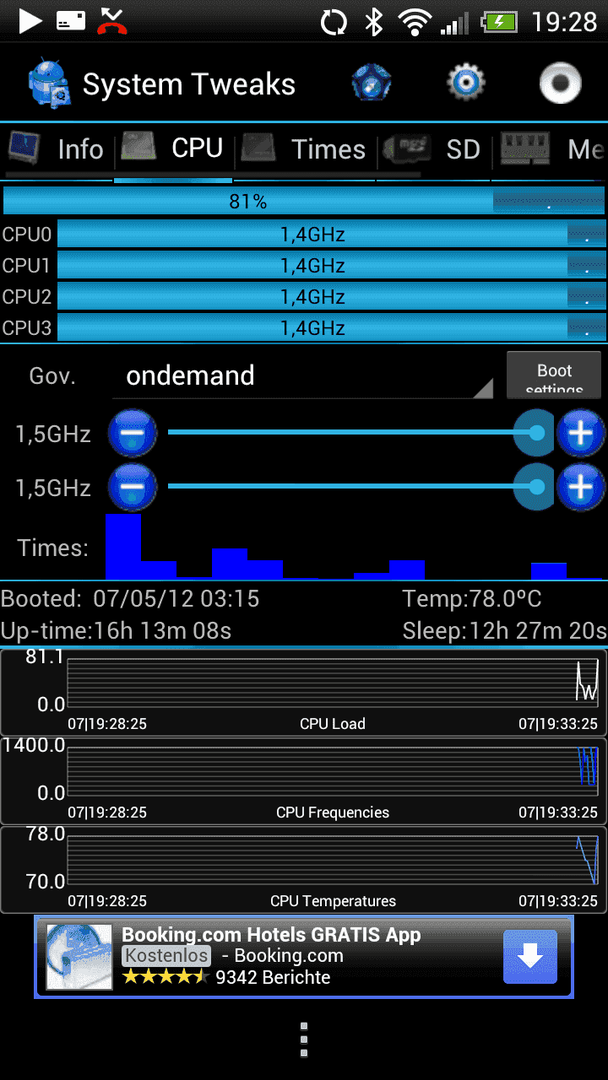Image resolution: width=608 pixels, height=1080 pixels.
Task: Decrease the first 1,5GHz frequency with minus
Action: coord(132,433)
